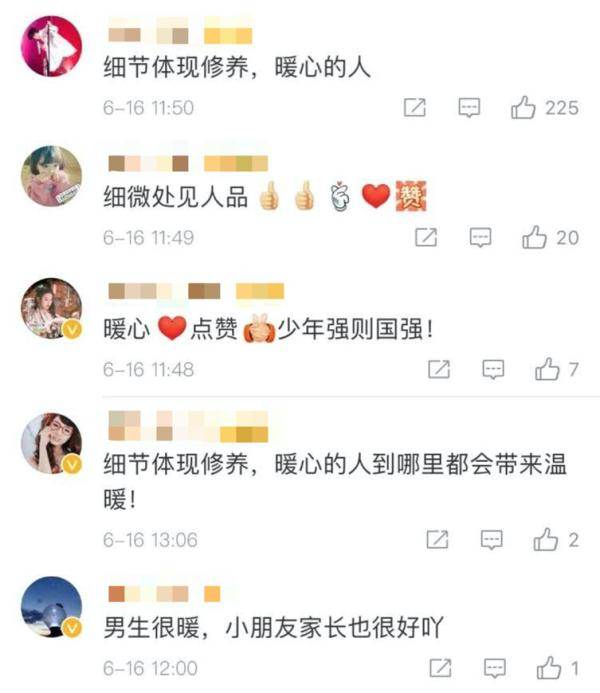Share the comment '细微处见人品'

coord(427,238)
